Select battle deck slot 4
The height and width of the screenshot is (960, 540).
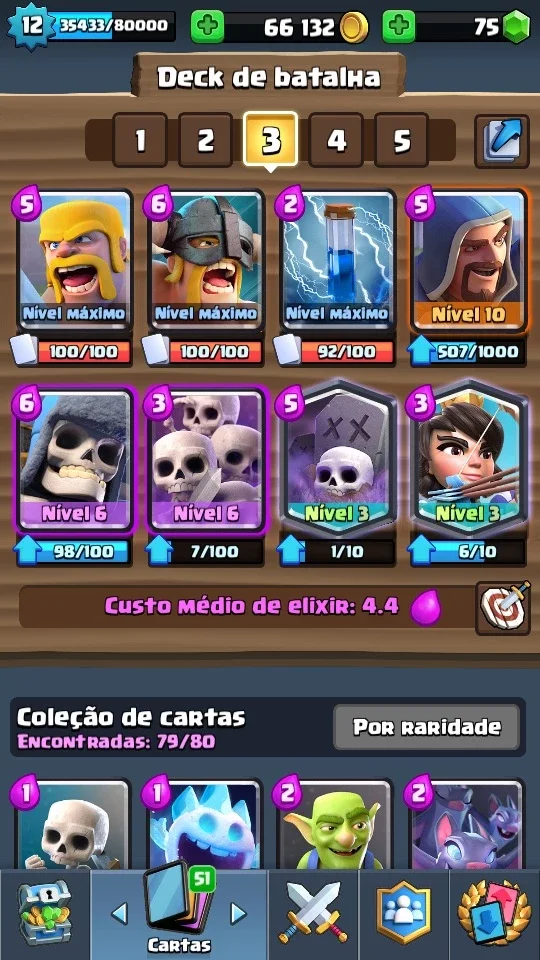point(336,140)
